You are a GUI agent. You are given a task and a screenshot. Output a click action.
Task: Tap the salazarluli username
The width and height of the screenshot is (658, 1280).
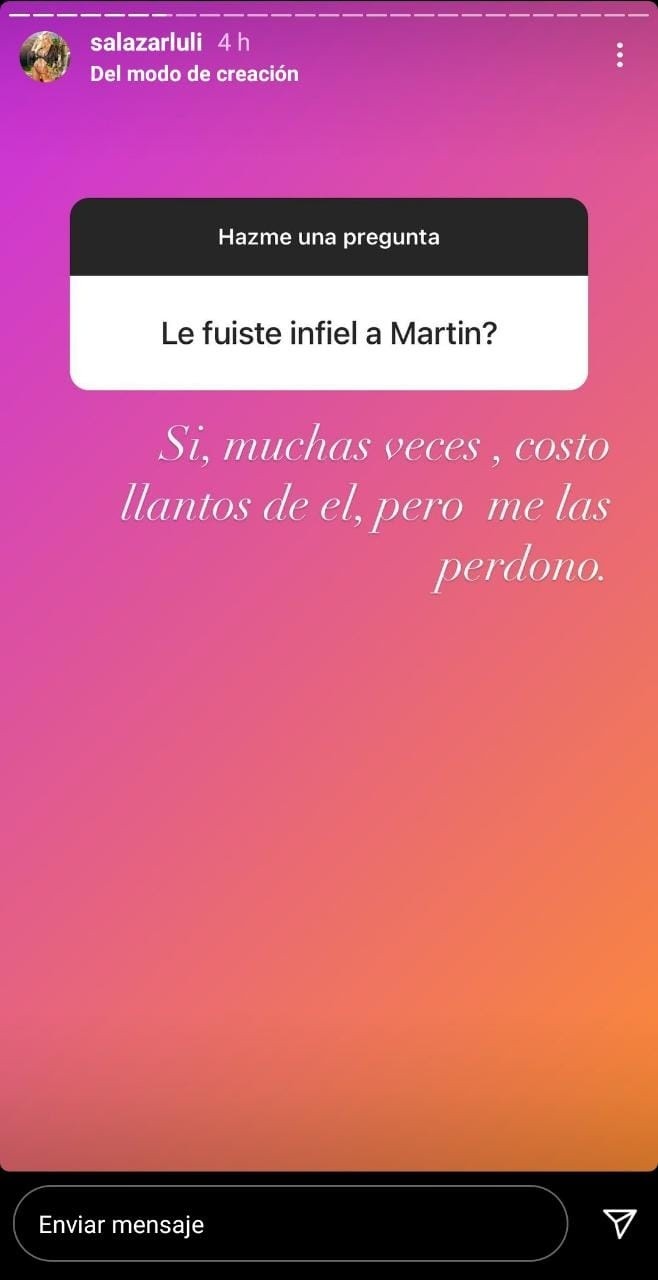tap(146, 43)
